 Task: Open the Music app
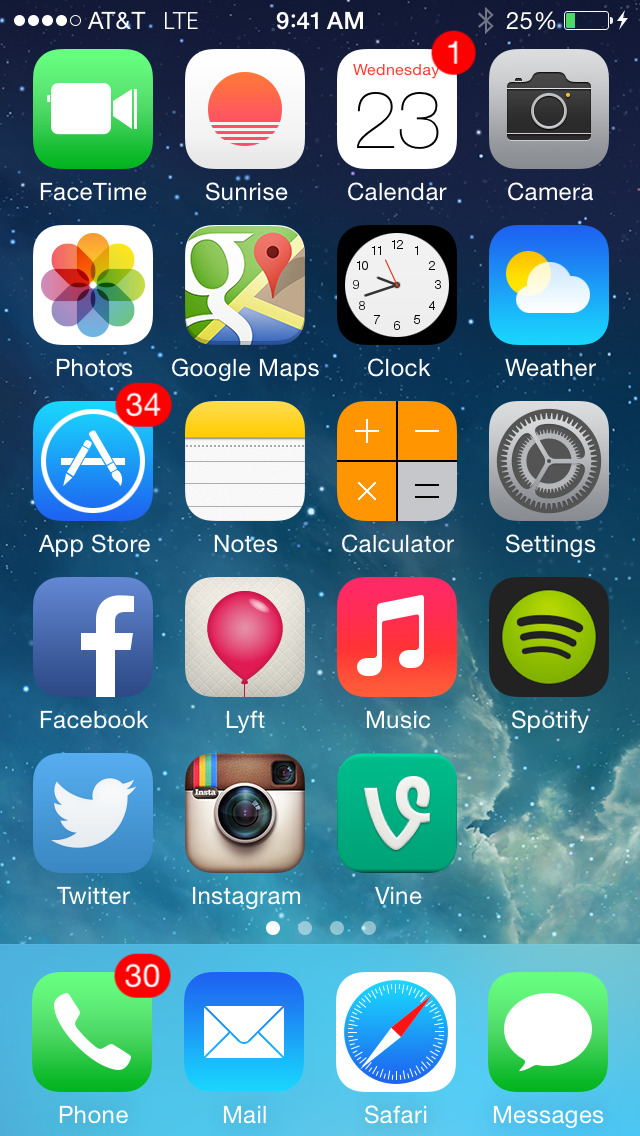397,637
